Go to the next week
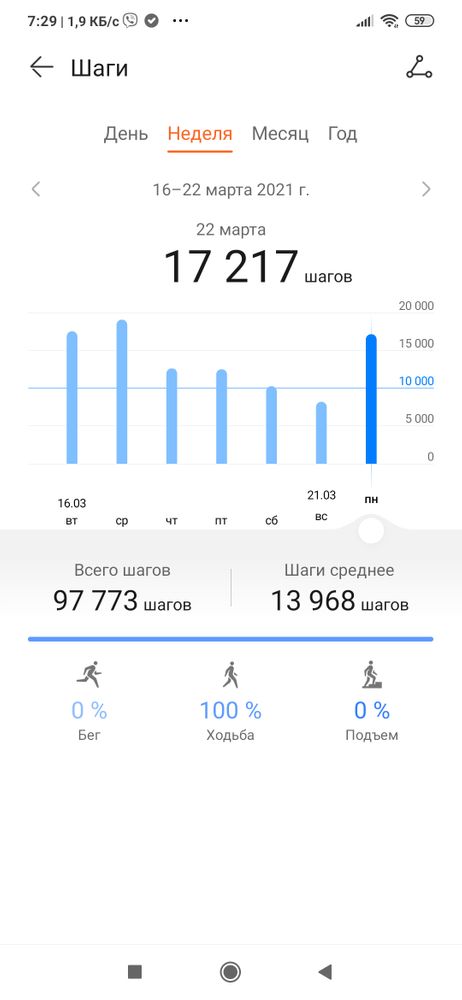Image resolution: width=462 pixels, height=1000 pixels. pos(426,189)
